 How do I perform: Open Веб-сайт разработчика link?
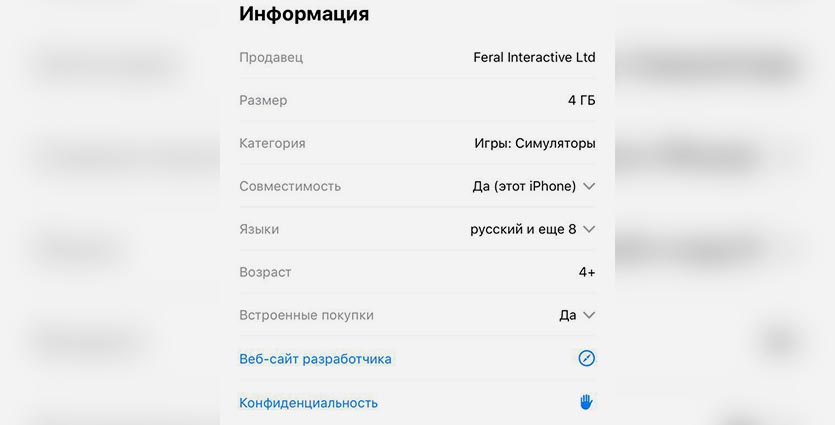pos(316,359)
